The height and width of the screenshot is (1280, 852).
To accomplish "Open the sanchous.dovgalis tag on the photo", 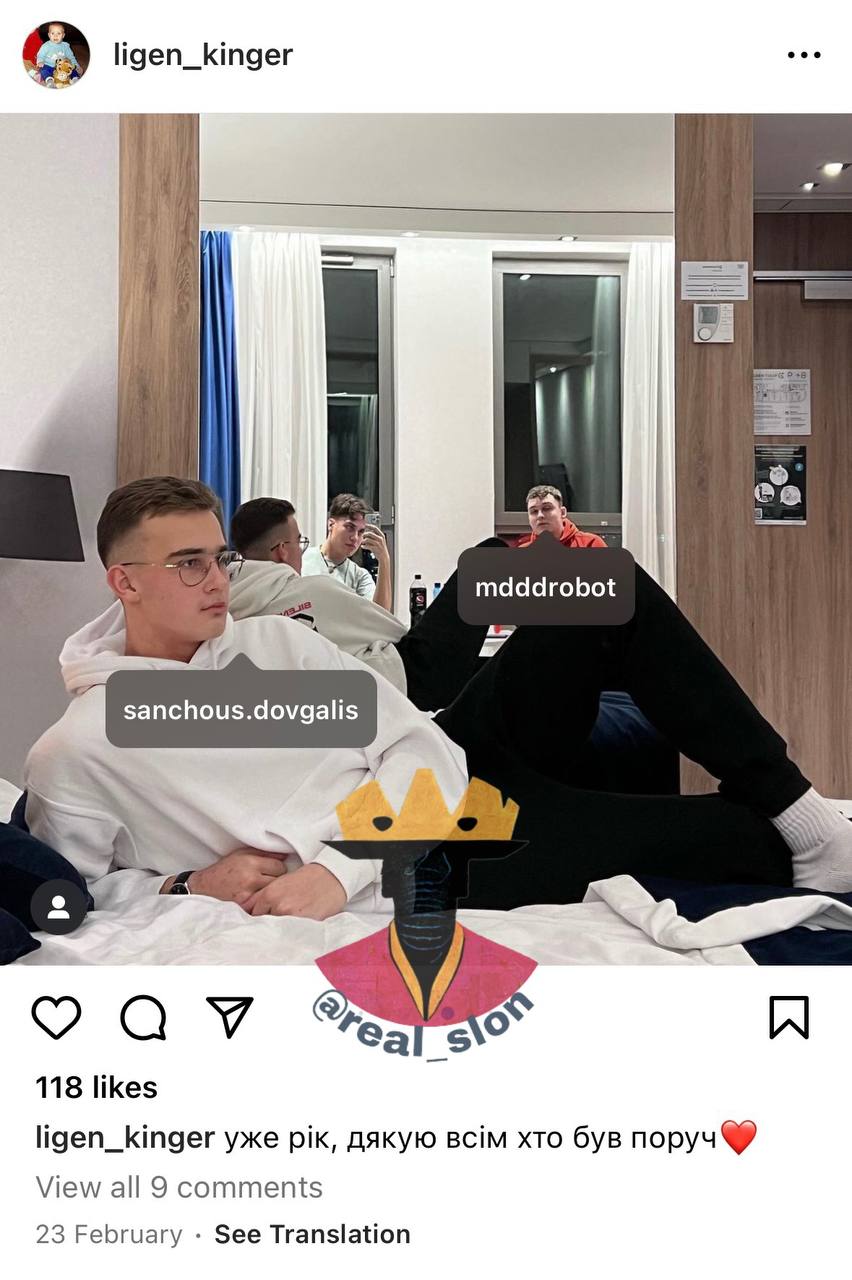I will coord(241,711).
